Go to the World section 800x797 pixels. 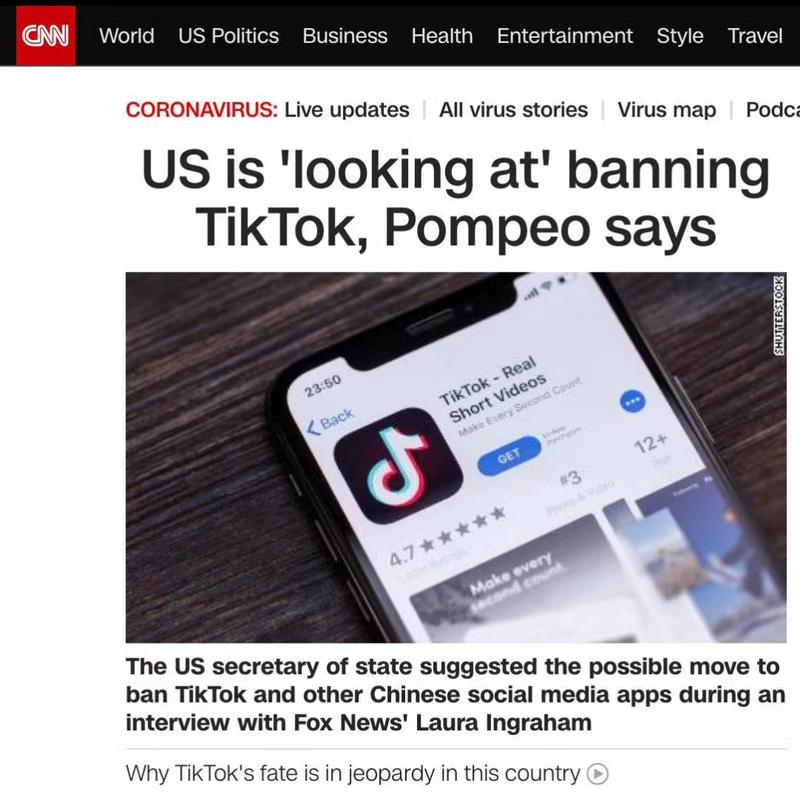[126, 36]
